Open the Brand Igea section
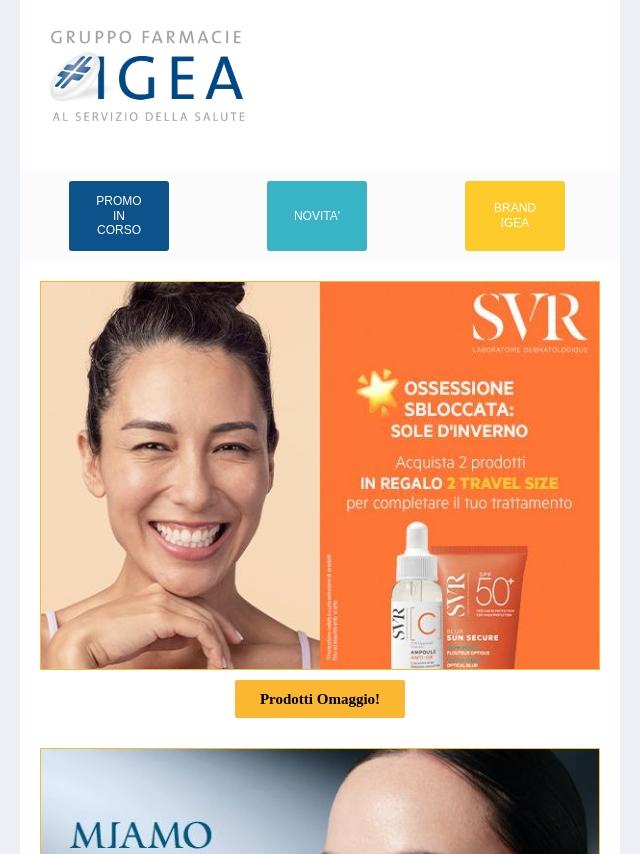The image size is (640, 854). [515, 216]
